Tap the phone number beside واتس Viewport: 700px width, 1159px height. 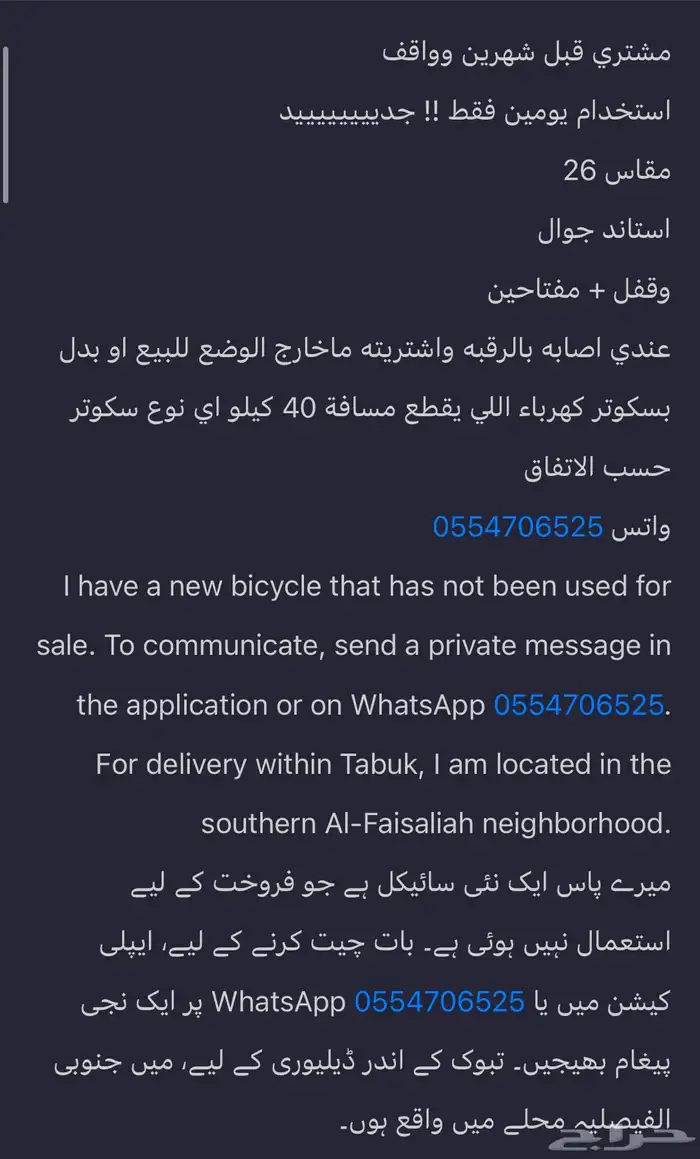point(518,526)
